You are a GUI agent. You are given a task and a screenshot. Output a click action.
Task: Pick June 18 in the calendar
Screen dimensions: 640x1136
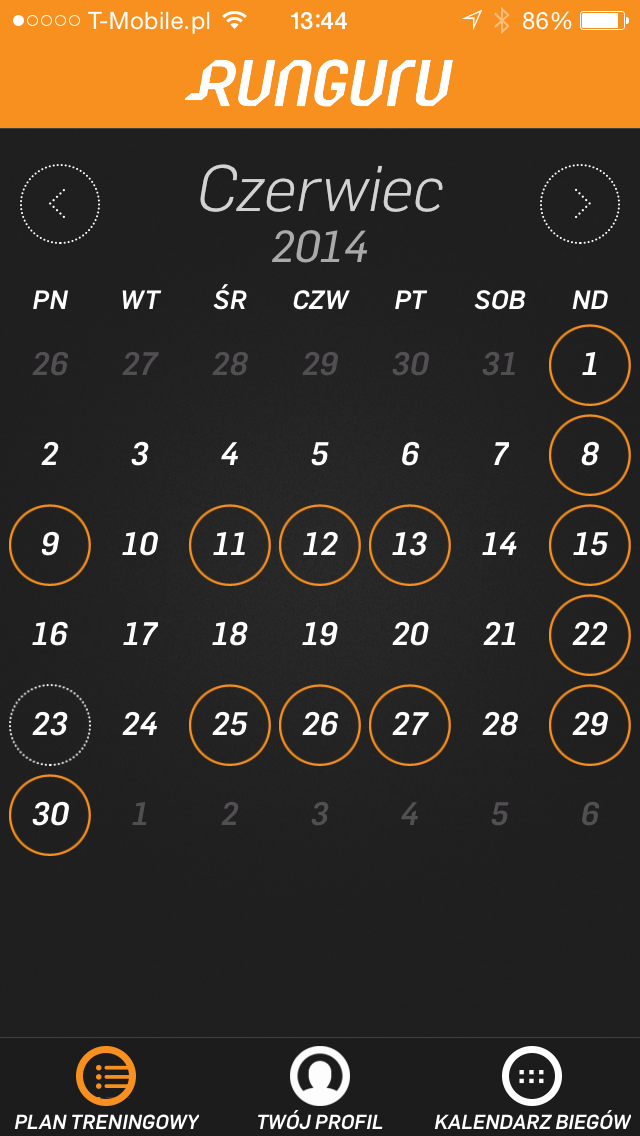[x=230, y=635]
